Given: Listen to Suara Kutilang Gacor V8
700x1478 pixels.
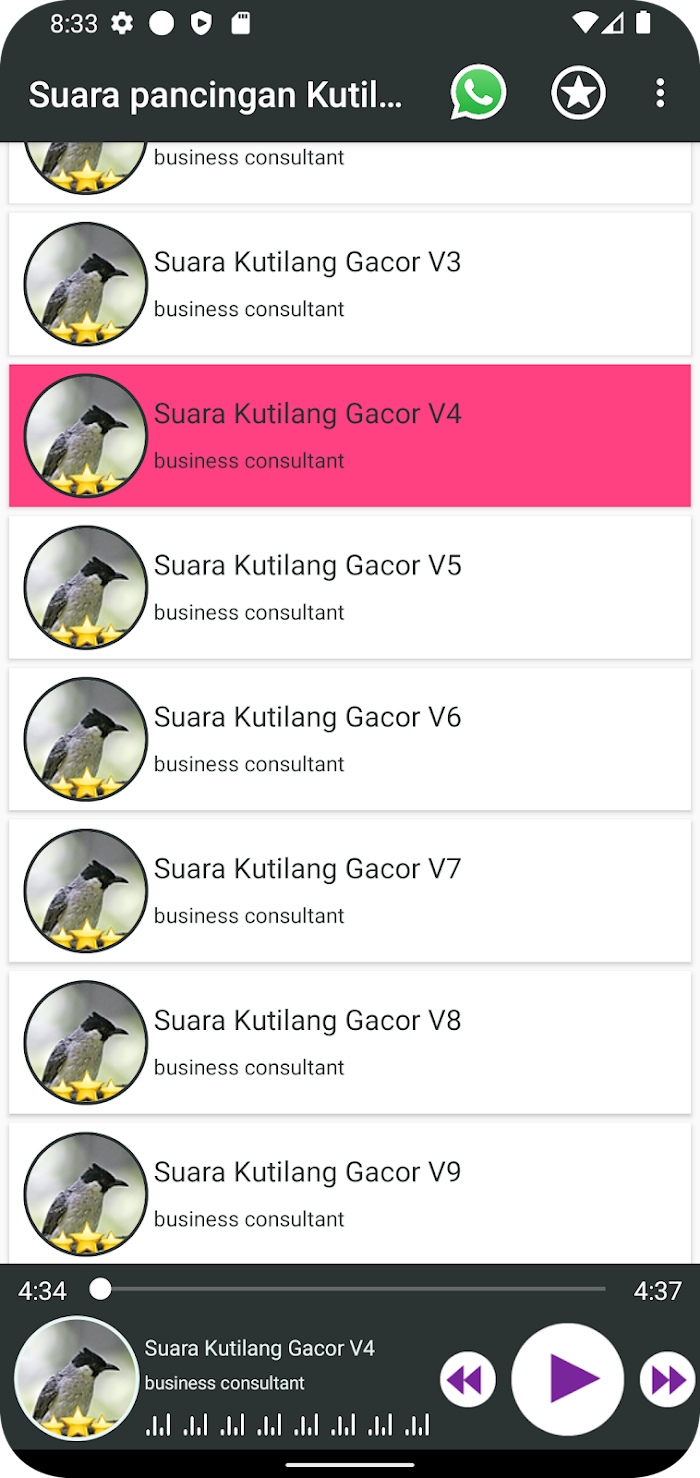Looking at the screenshot, I should (350, 1042).
